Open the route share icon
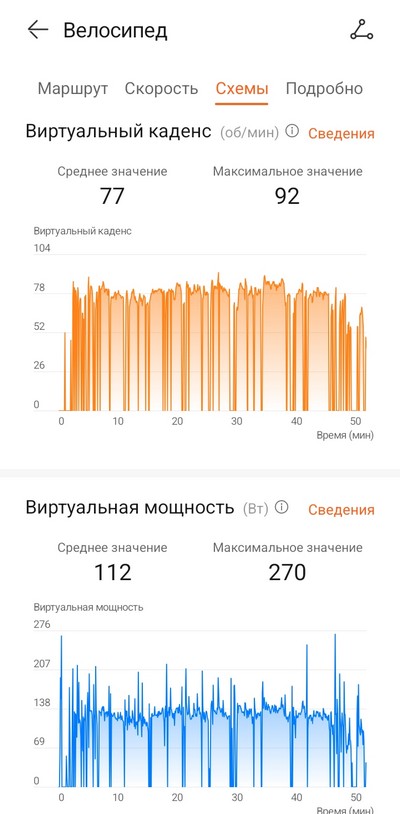Image resolution: width=400 pixels, height=814 pixels. [362, 30]
